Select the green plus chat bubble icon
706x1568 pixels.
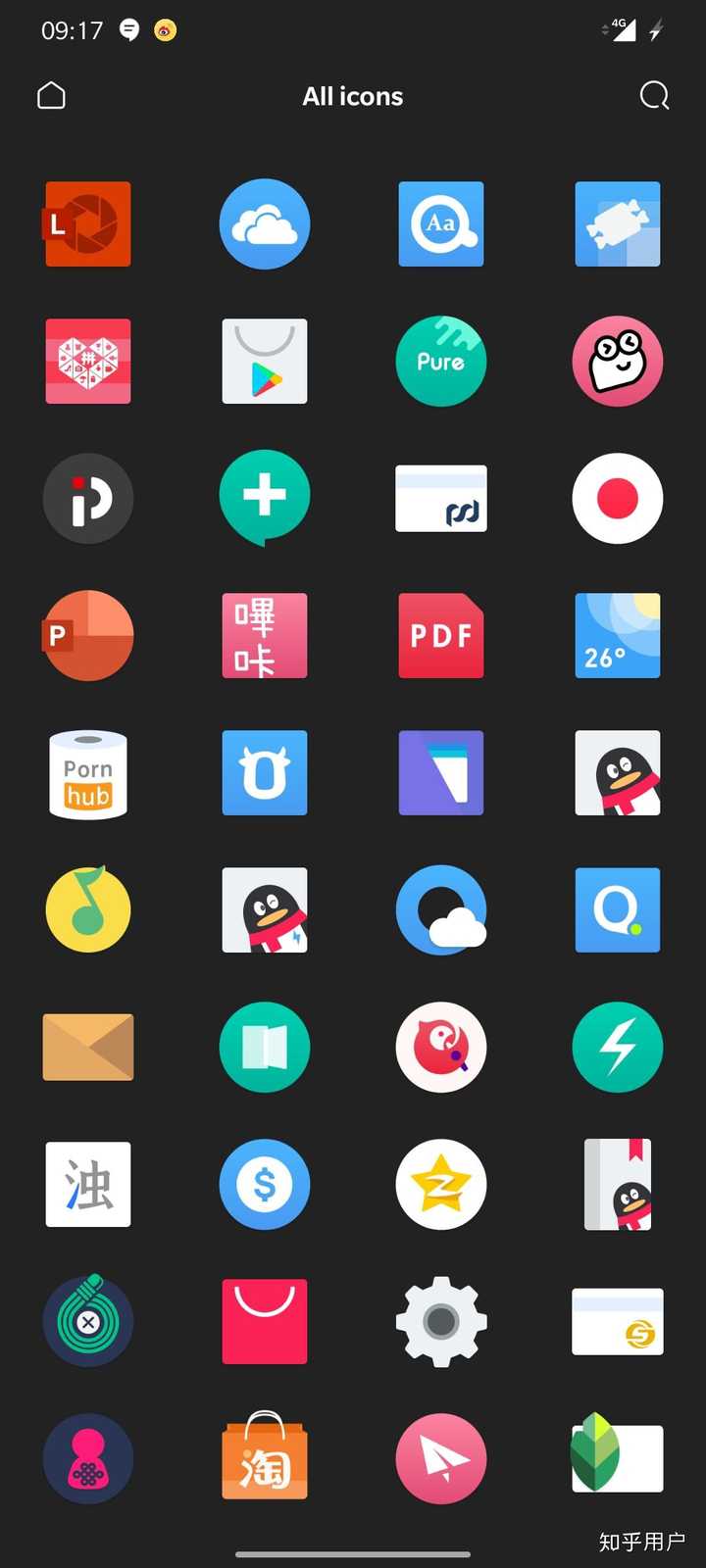pos(265,496)
